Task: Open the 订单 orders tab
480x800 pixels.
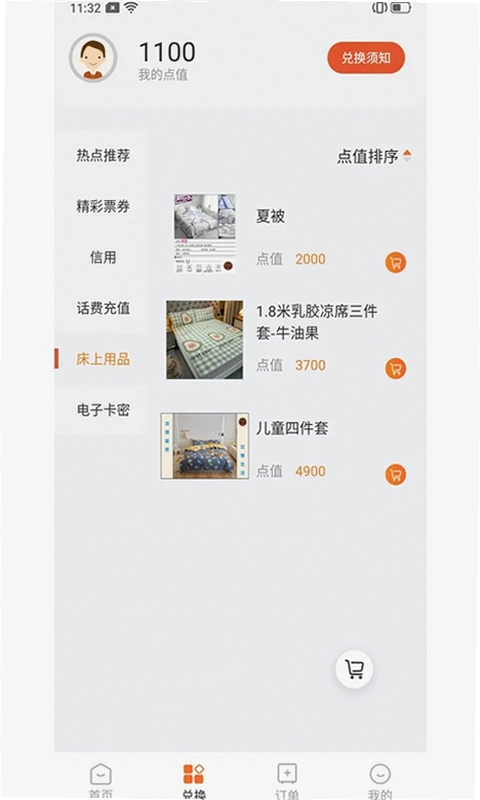Action: point(287,781)
